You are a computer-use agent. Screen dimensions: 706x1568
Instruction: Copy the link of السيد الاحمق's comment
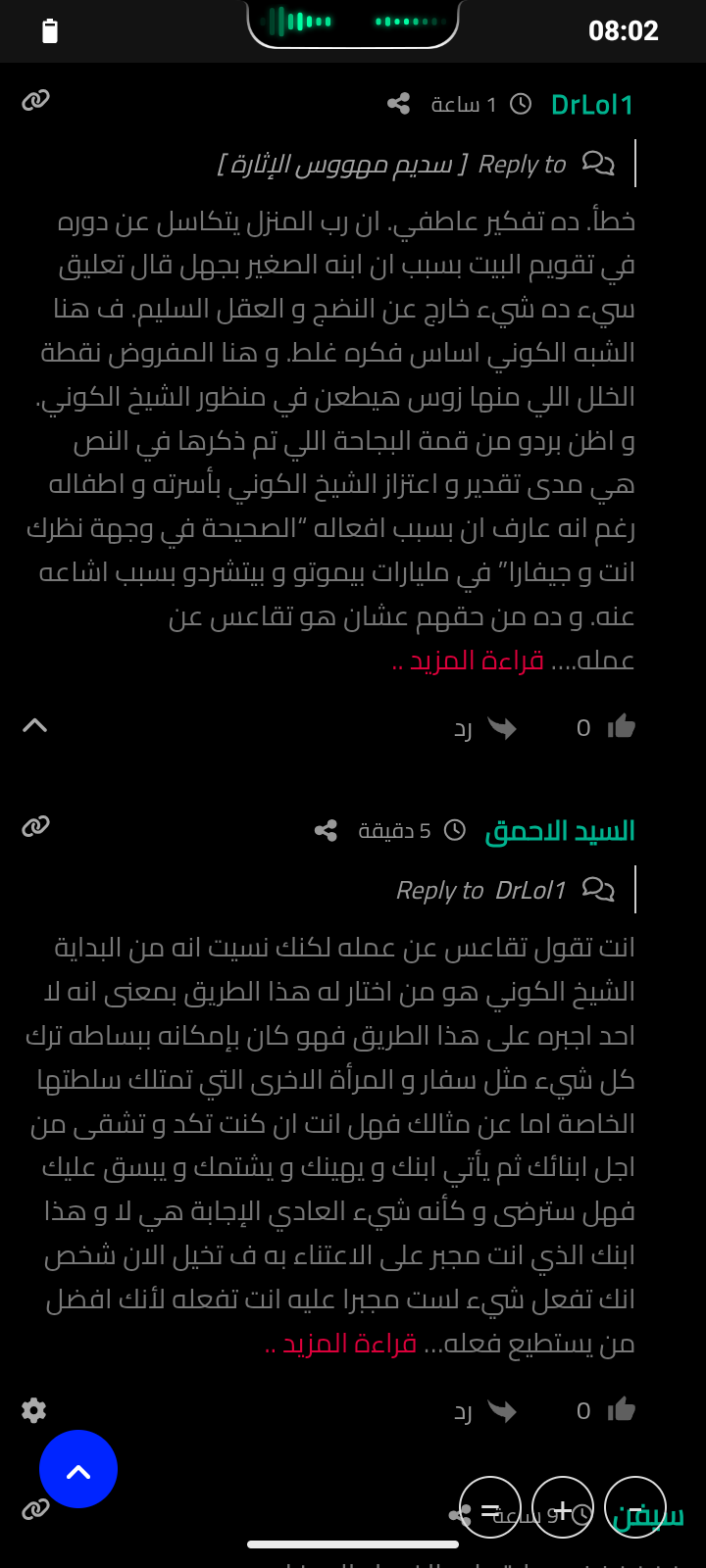(x=35, y=826)
